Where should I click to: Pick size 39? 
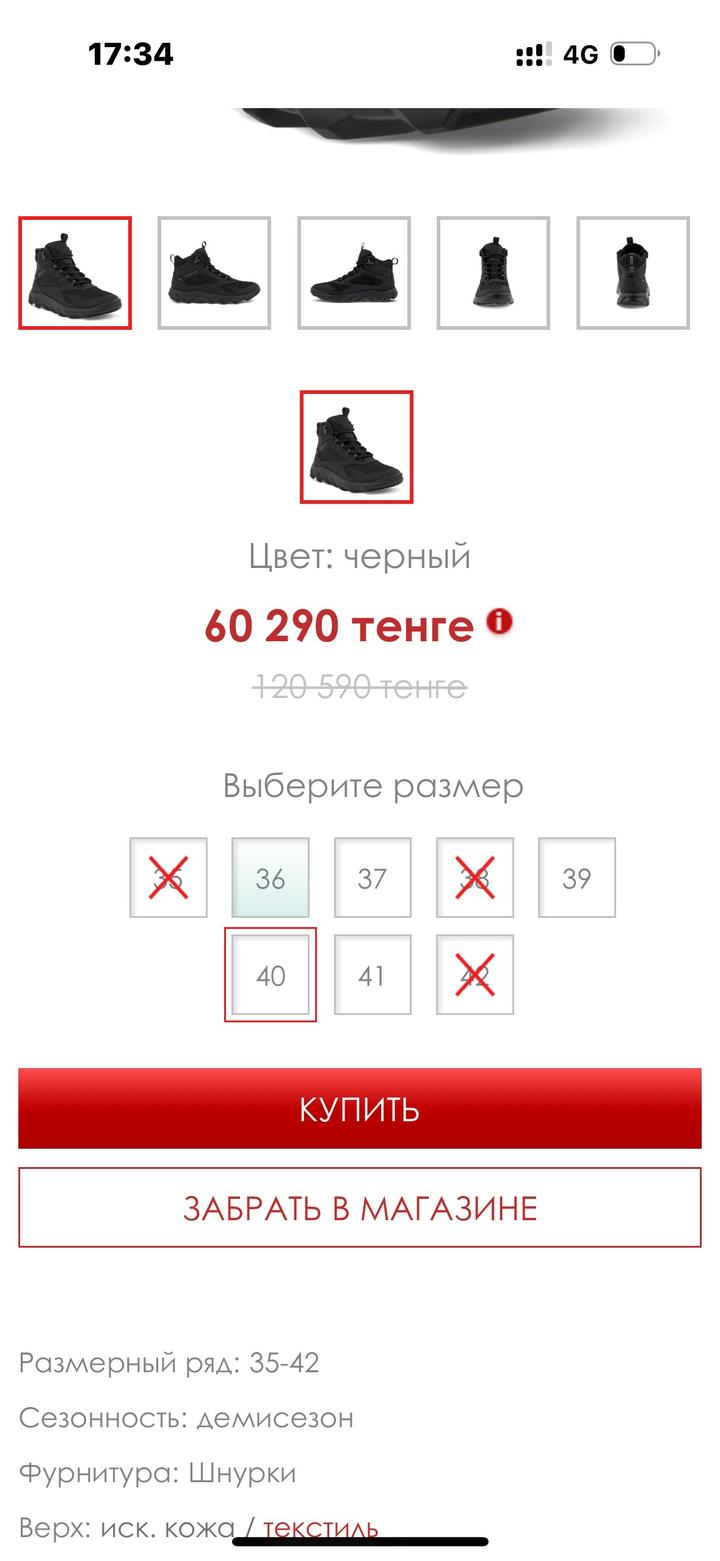pos(577,878)
